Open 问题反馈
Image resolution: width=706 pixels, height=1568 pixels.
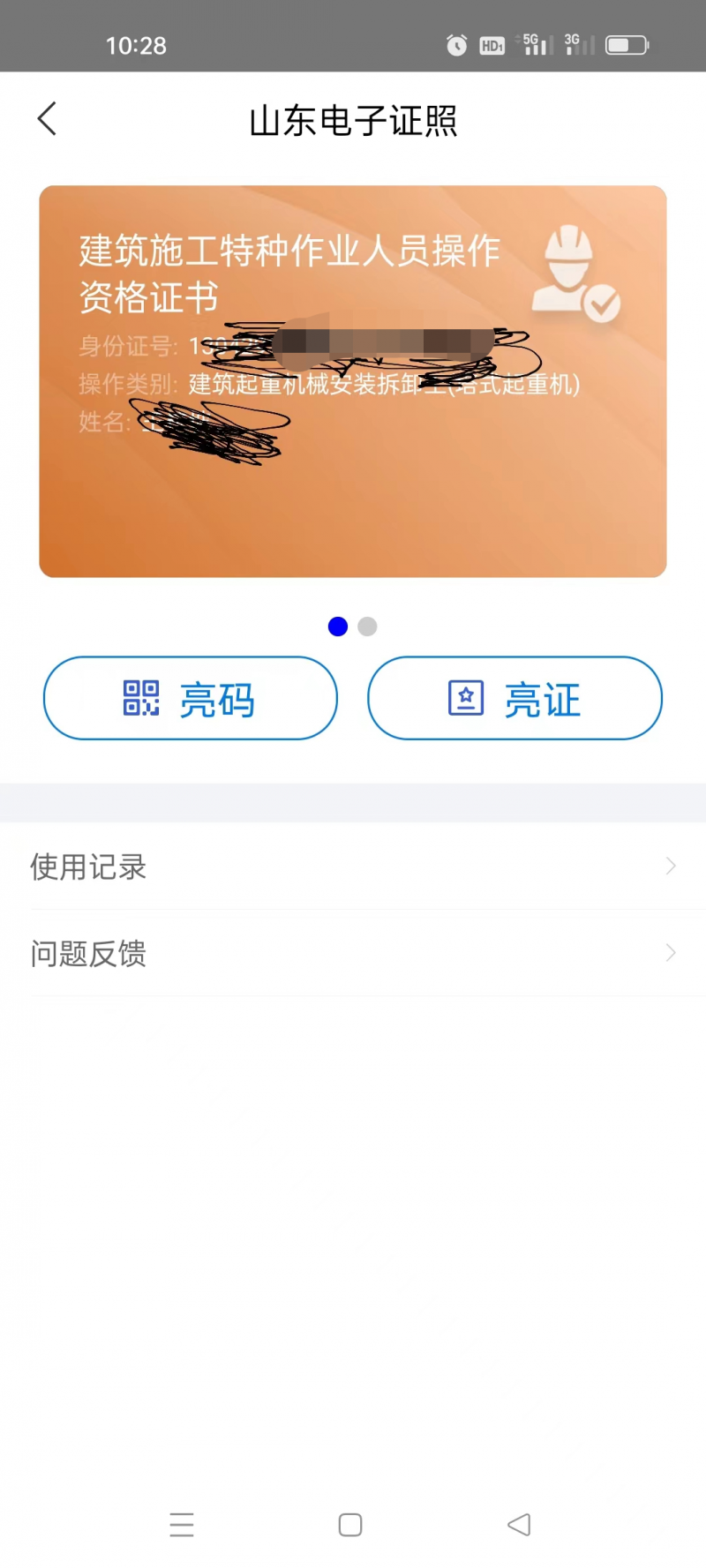(x=353, y=953)
